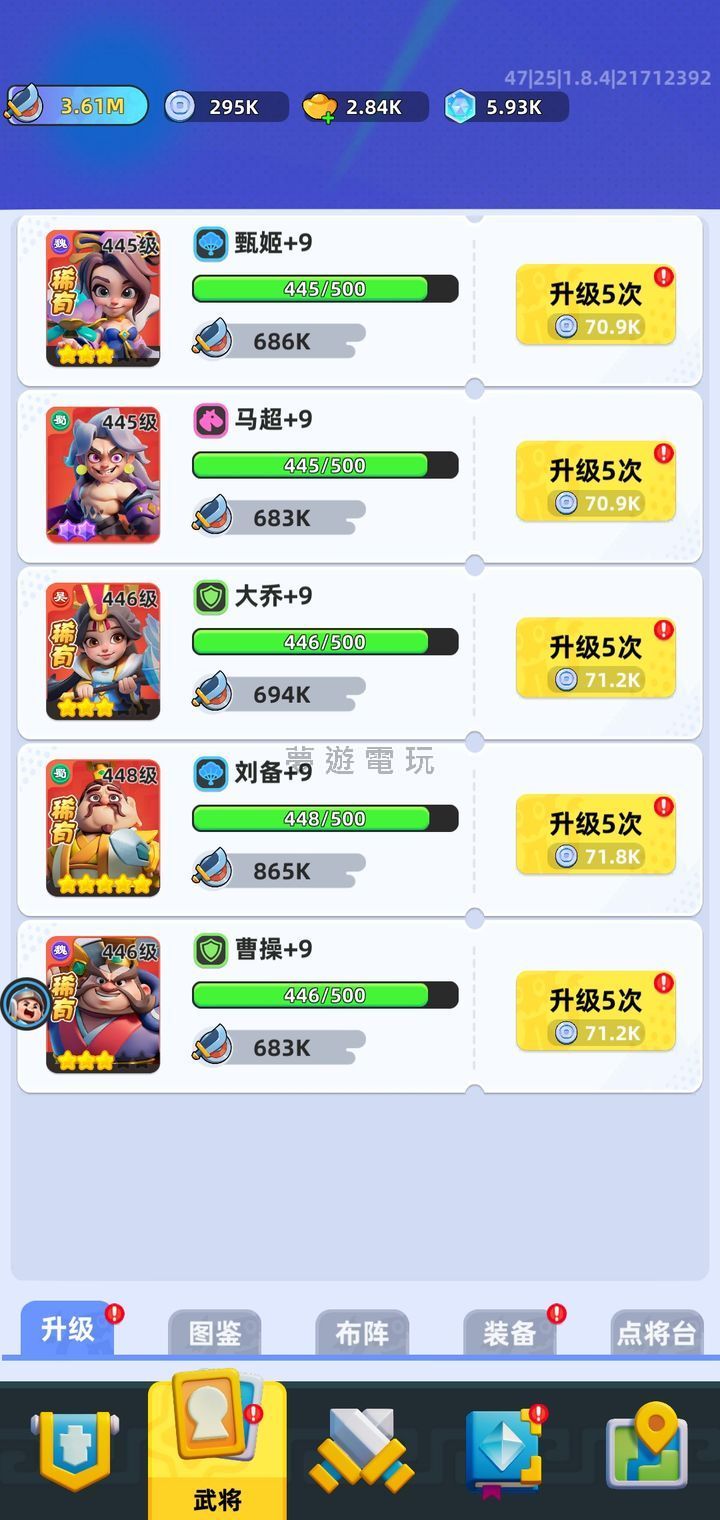
Task: Switch to the 图鉴 tab
Action: 215,1333
